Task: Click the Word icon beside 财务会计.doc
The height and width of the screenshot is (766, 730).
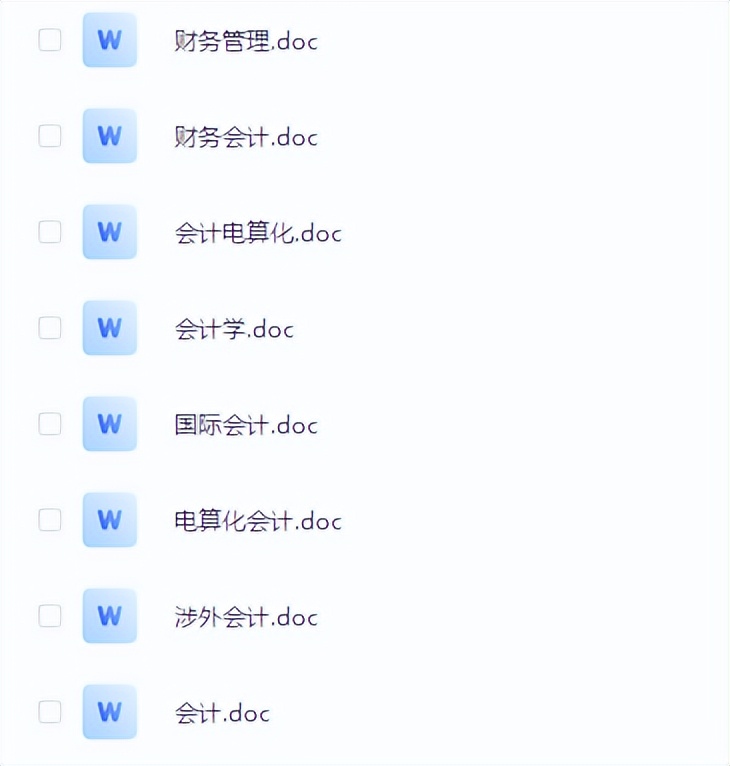Action: point(108,136)
